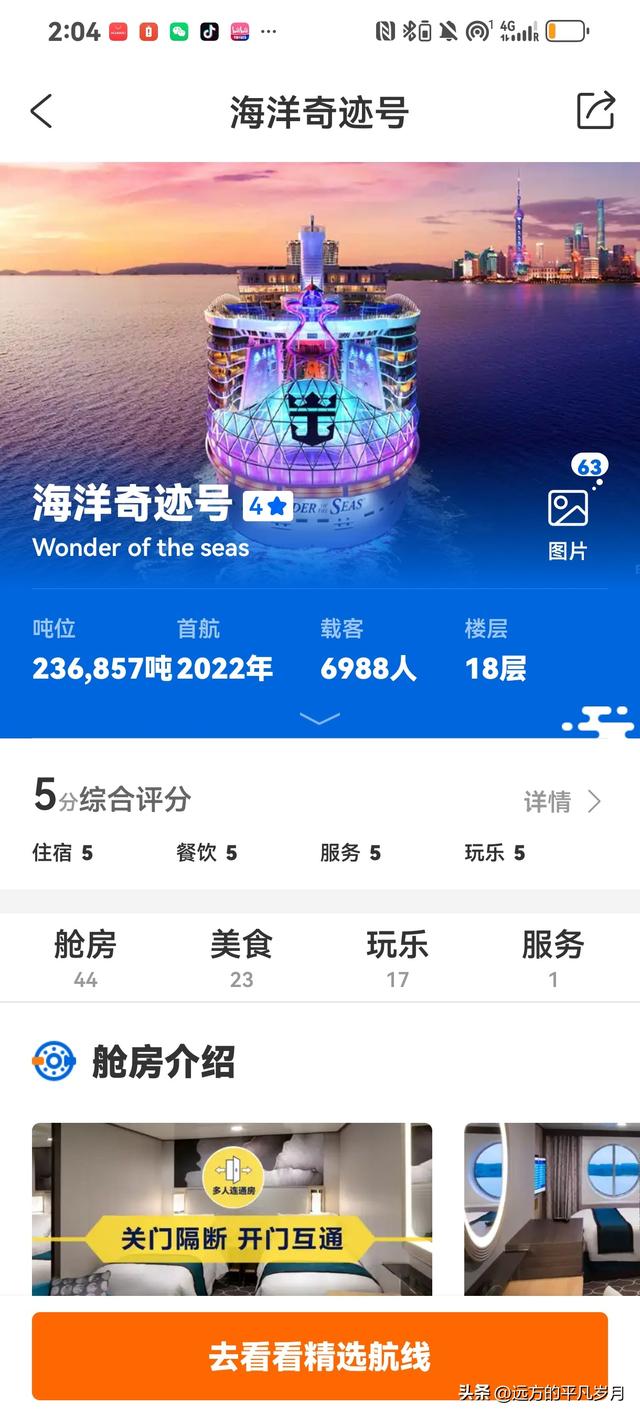Select the 玩乐 tab
Screen dimensions: 640x1416
[x=397, y=956]
